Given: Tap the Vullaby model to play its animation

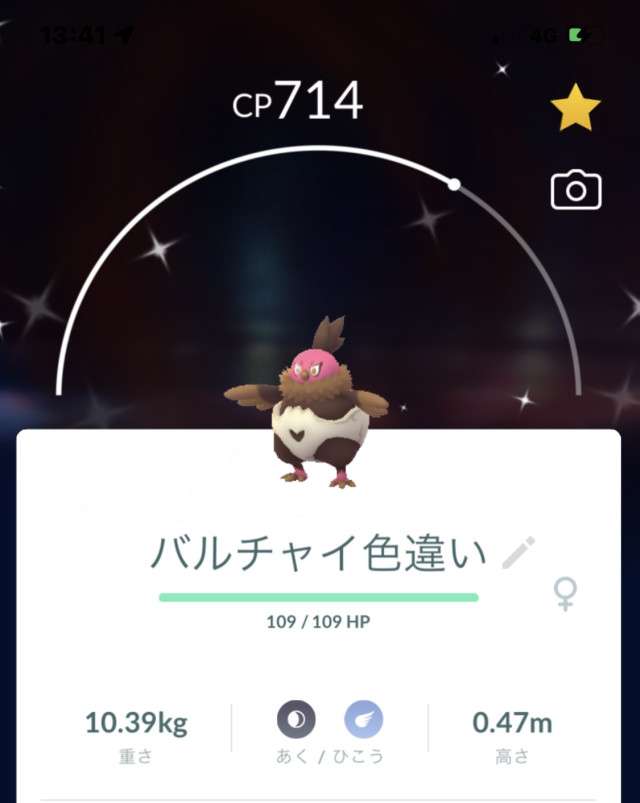Looking at the screenshot, I should pos(321,412).
